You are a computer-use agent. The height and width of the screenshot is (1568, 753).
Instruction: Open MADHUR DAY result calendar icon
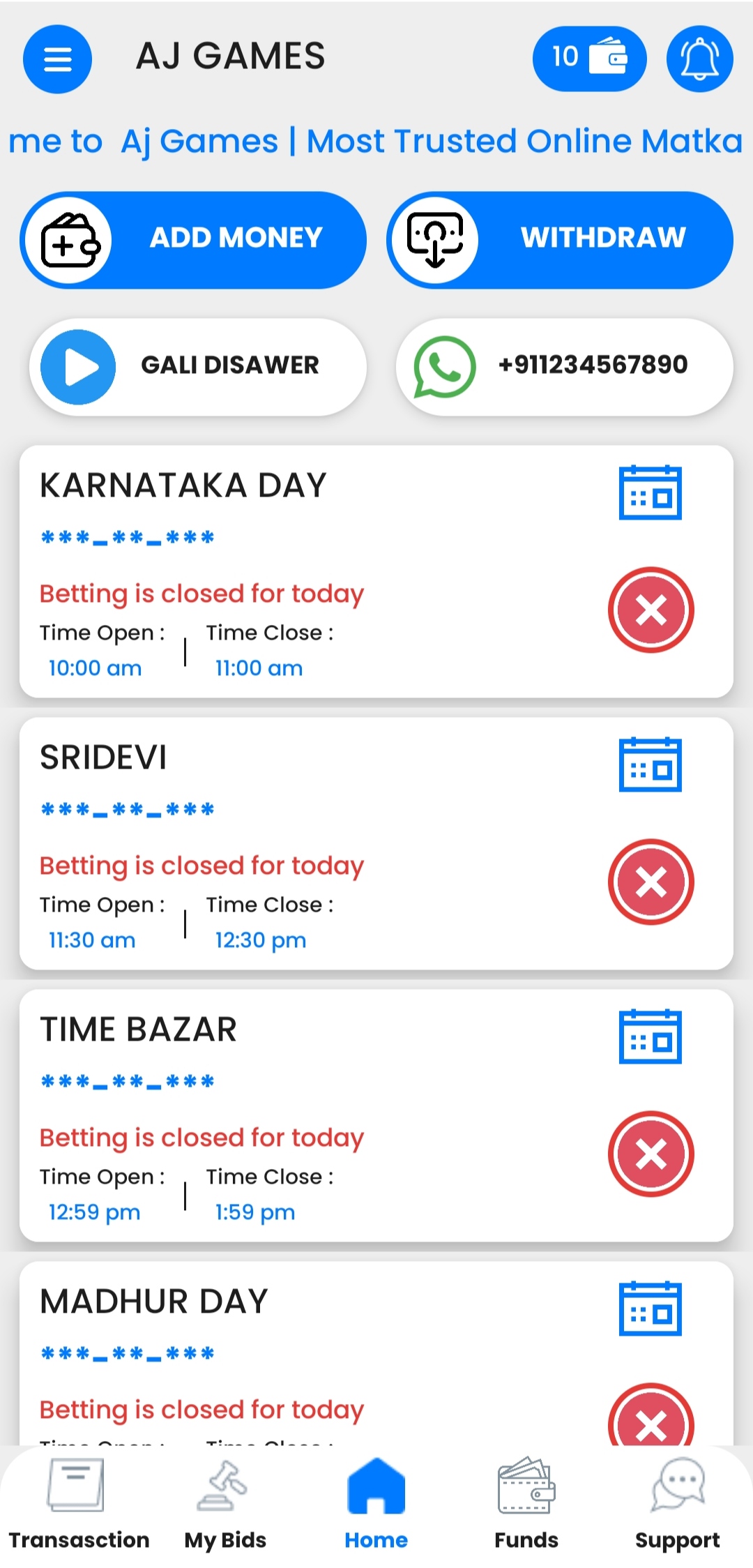(x=651, y=1309)
